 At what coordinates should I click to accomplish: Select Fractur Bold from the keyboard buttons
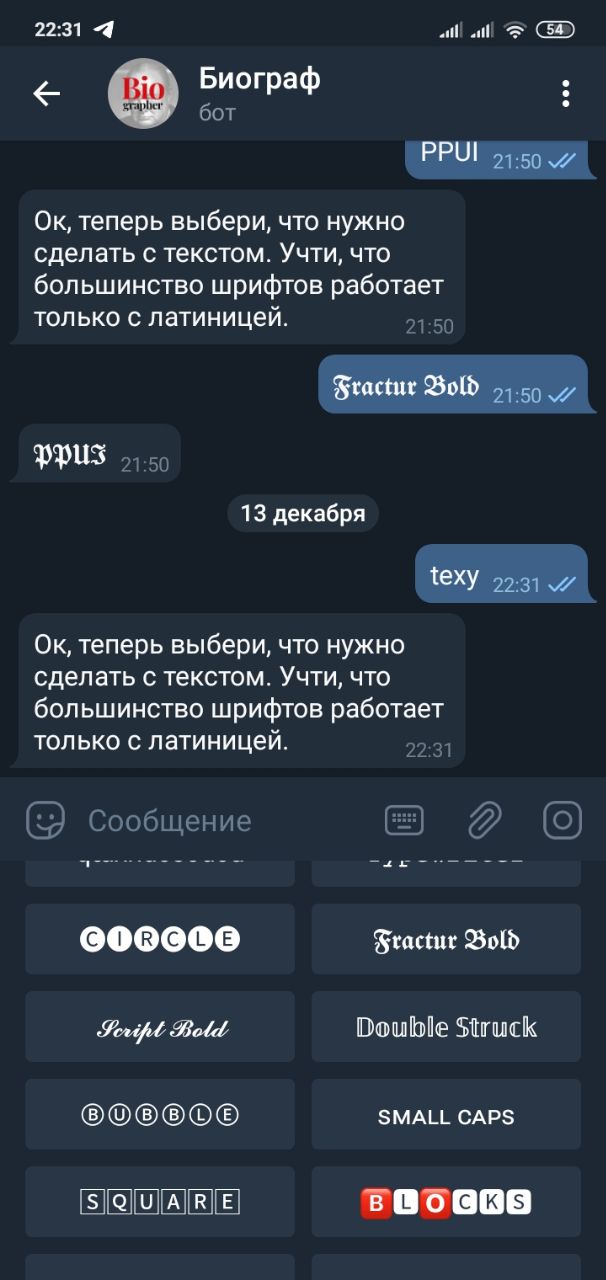coord(446,939)
